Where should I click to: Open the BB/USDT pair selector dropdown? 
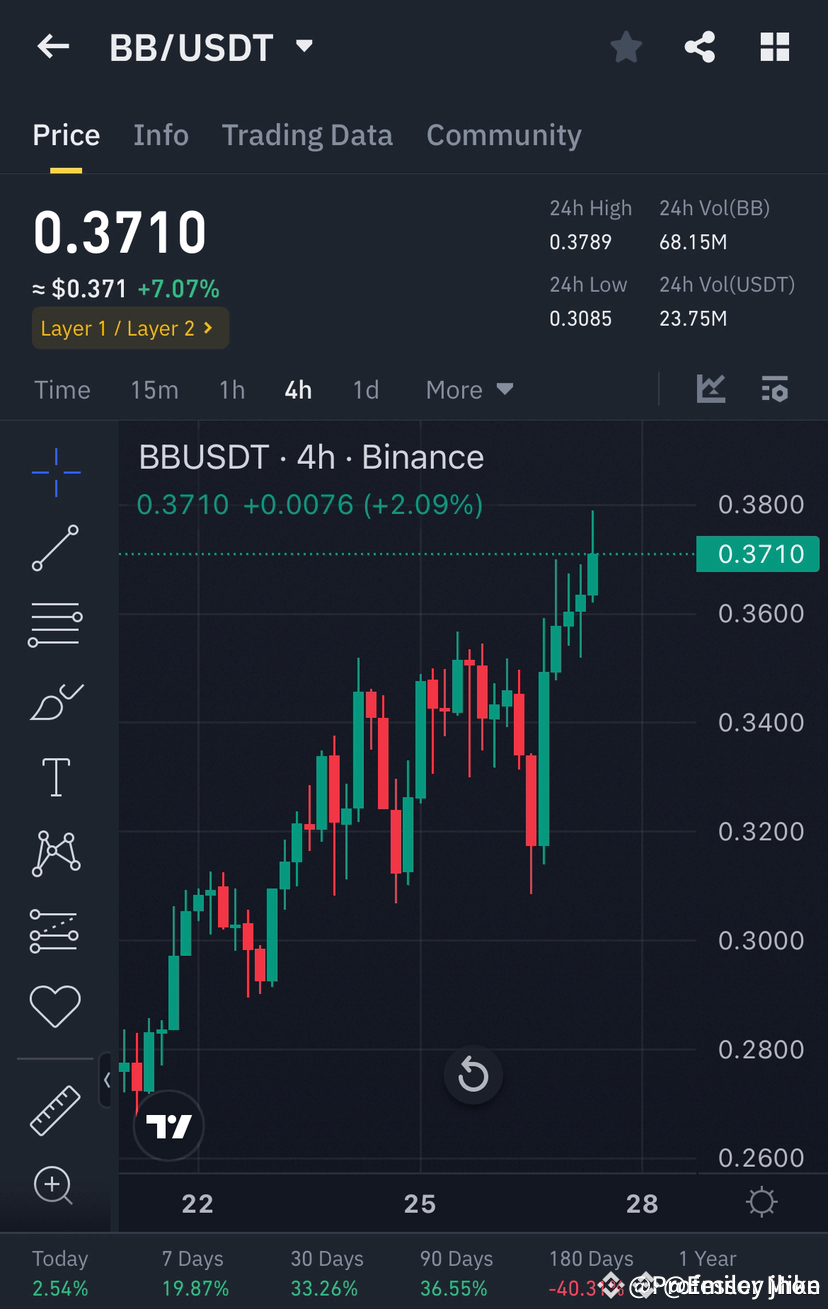(303, 45)
